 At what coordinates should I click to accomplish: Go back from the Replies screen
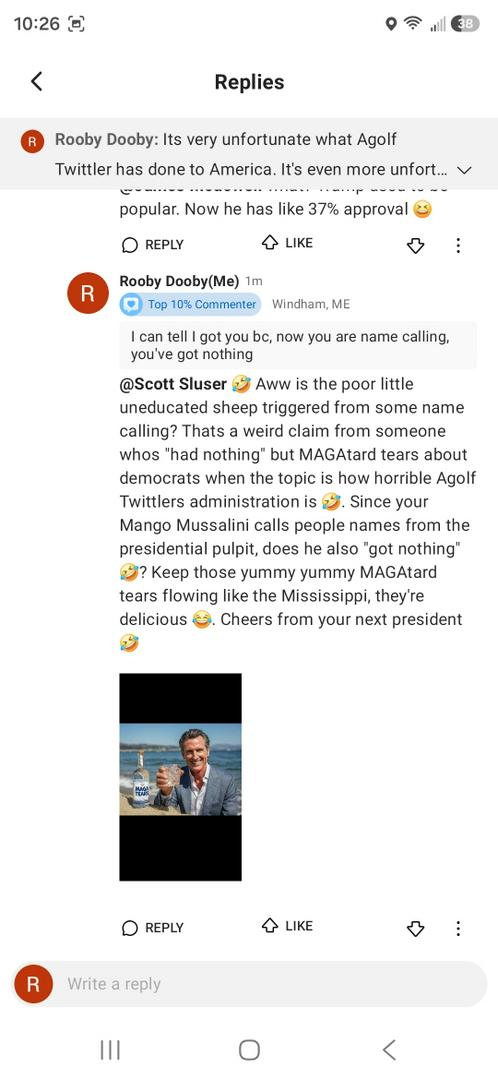click(x=37, y=81)
